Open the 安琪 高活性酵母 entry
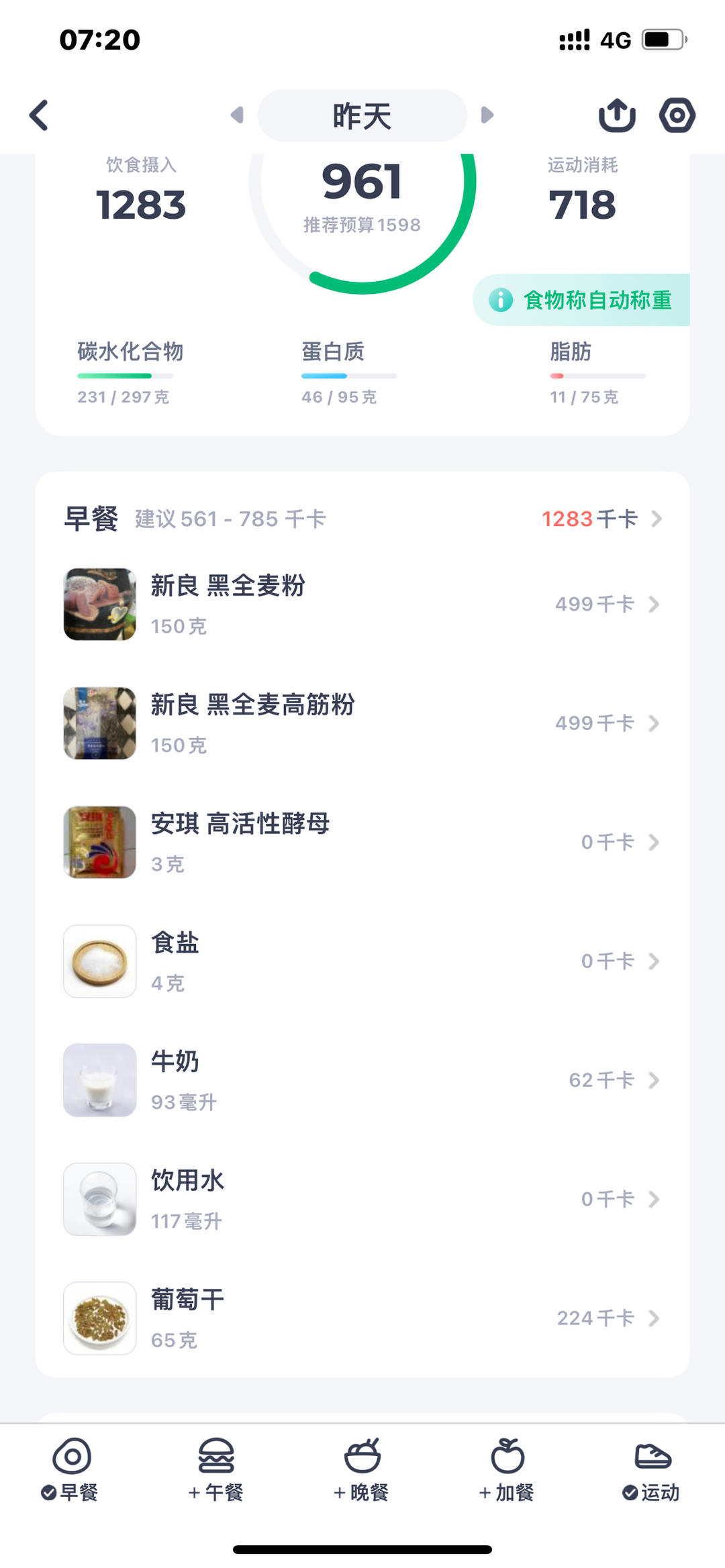The width and height of the screenshot is (725, 1568). (362, 842)
